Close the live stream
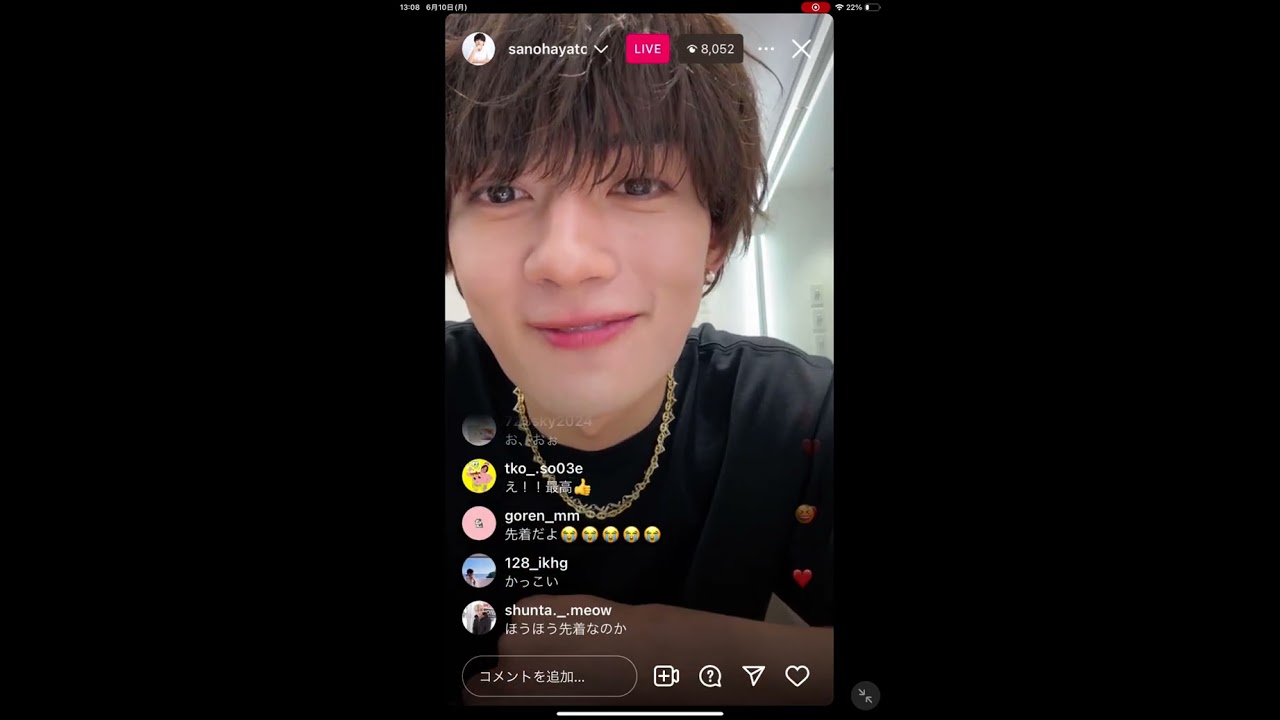Image resolution: width=1280 pixels, height=720 pixels. (x=801, y=49)
